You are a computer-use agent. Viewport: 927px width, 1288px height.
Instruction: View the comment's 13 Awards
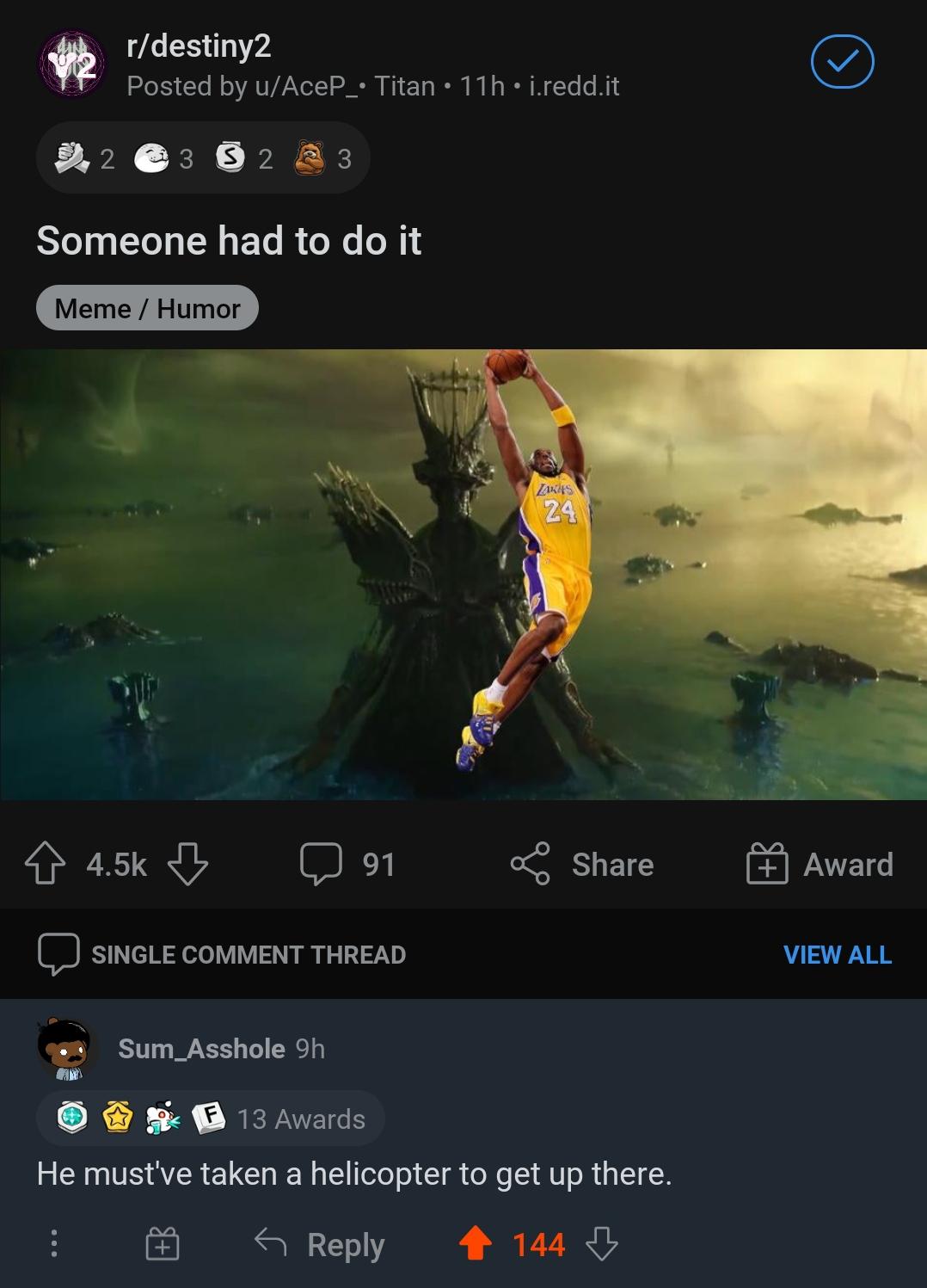pyautogui.click(x=211, y=1119)
